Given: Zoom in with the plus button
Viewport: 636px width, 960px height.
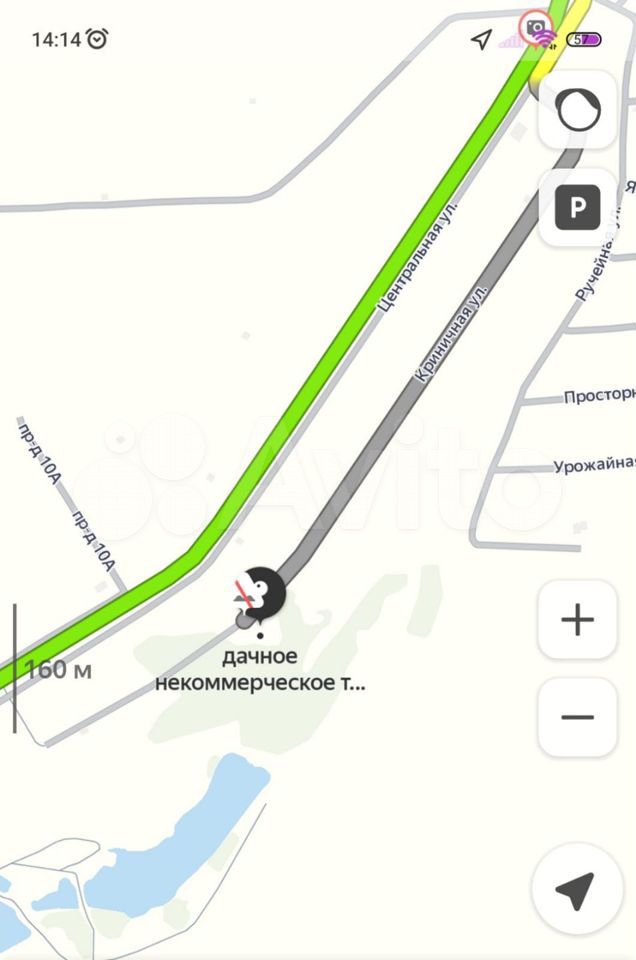Looking at the screenshot, I should 577,621.
